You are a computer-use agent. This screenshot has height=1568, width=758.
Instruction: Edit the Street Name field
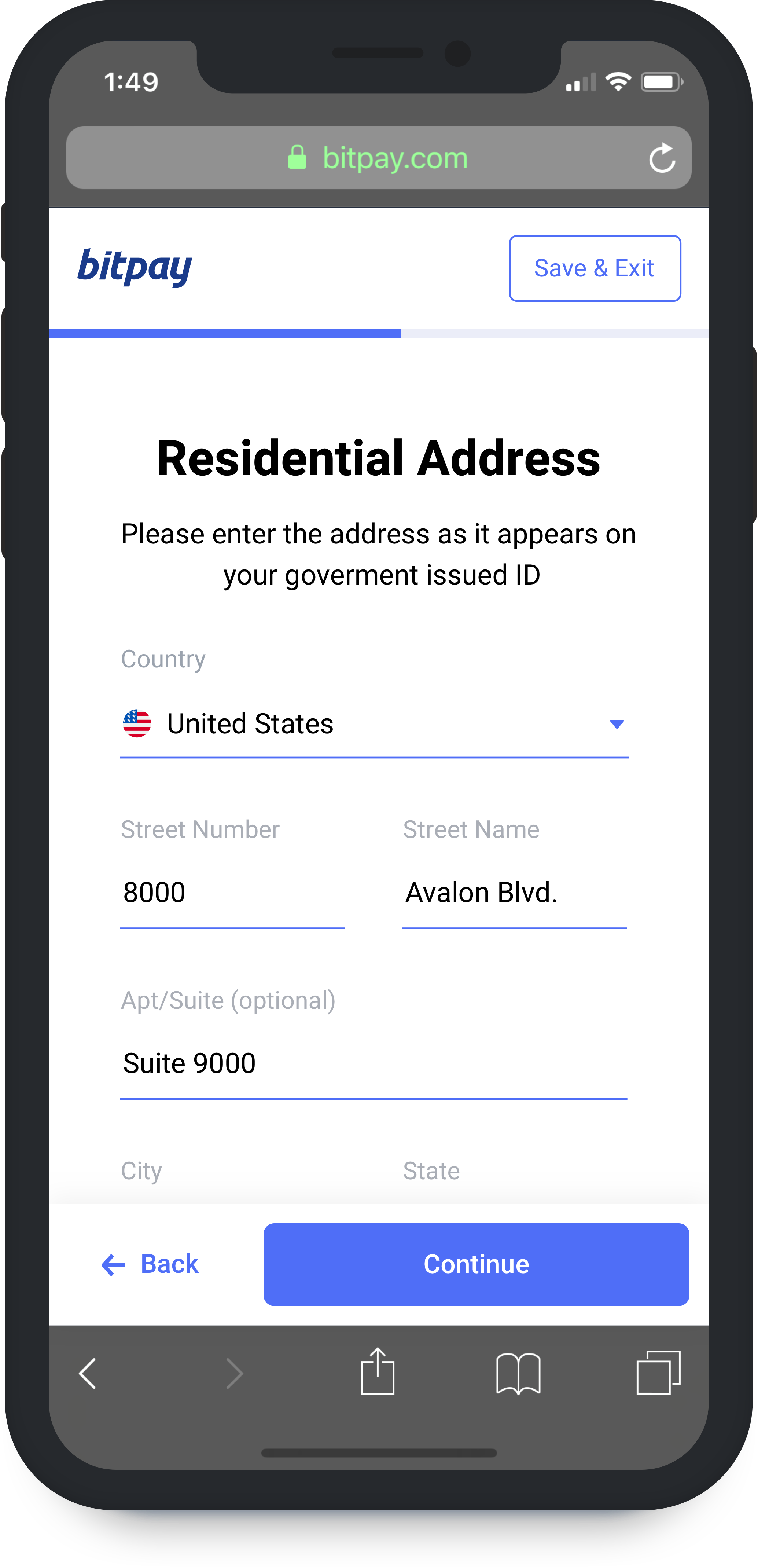click(x=514, y=893)
